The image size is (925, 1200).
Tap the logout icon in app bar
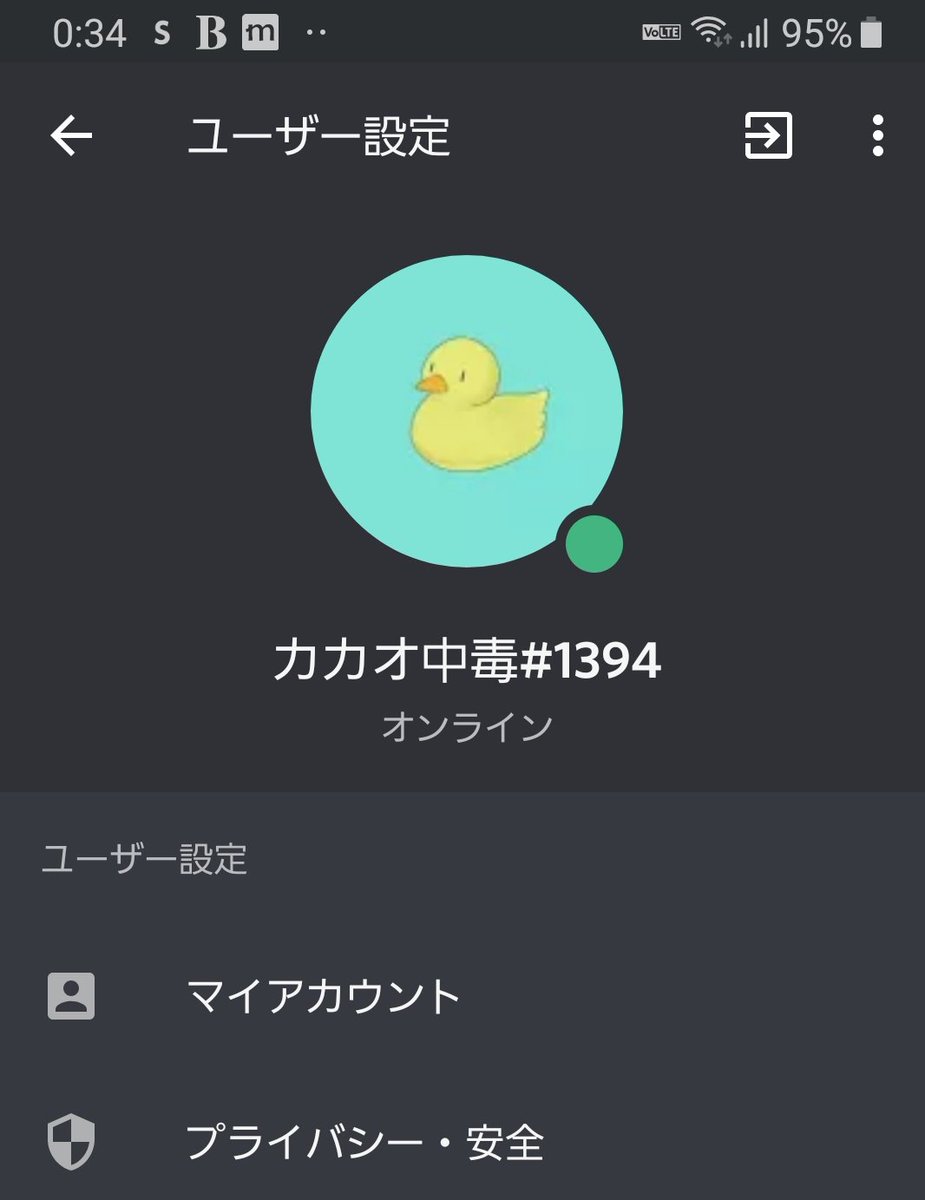coord(768,136)
